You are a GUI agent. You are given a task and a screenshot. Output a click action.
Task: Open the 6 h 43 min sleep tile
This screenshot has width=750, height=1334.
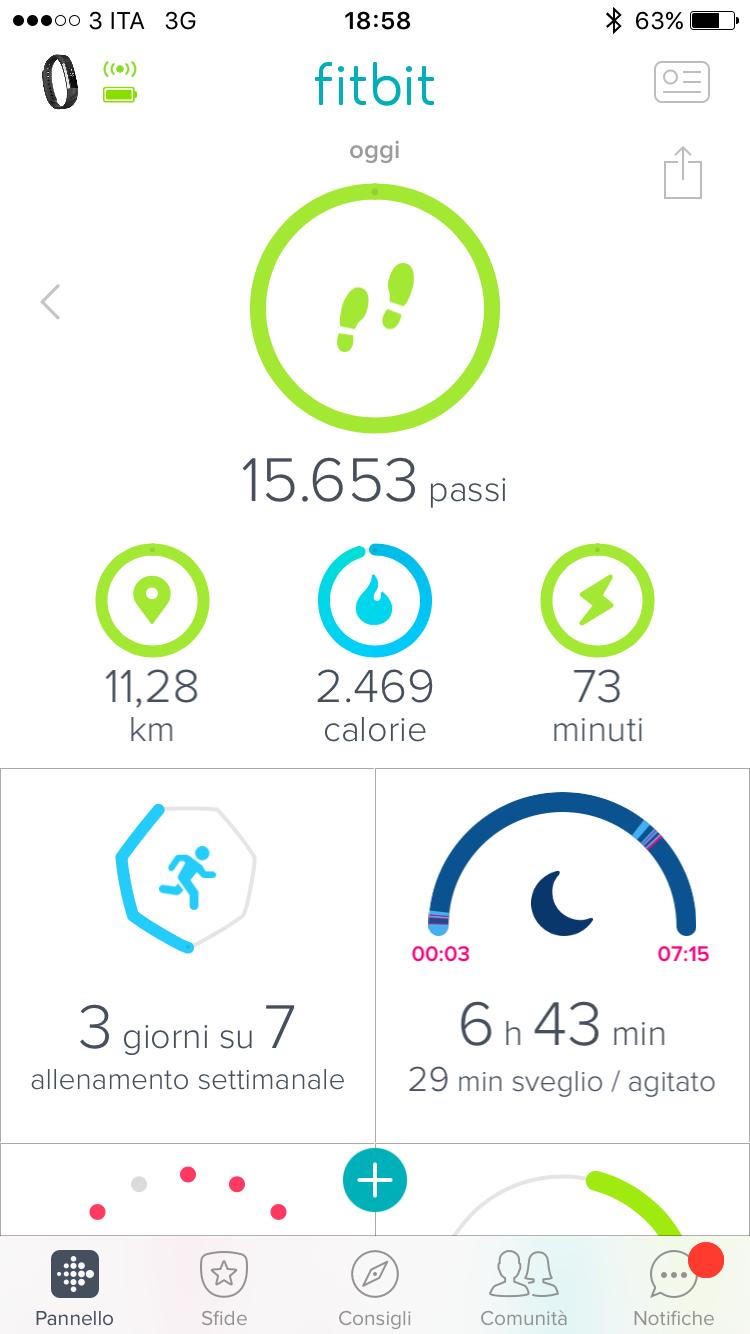tap(562, 955)
